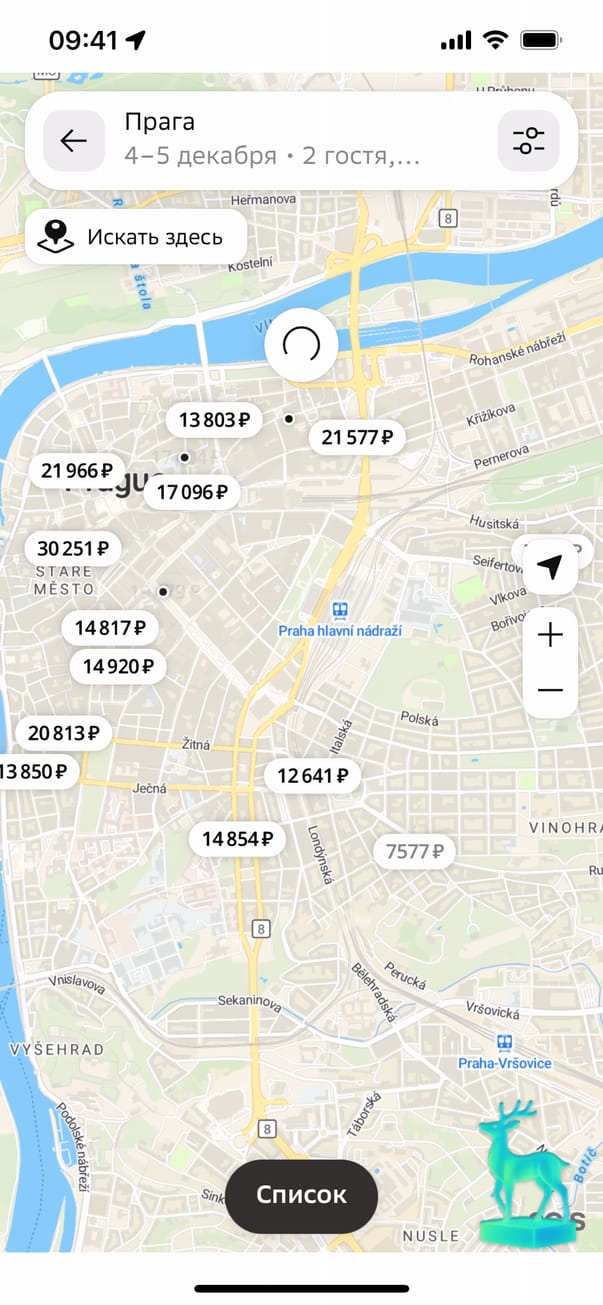Screen dimensions: 603x1305
Task: Open the 30 251 ₽ price pin
Action: [x=72, y=548]
